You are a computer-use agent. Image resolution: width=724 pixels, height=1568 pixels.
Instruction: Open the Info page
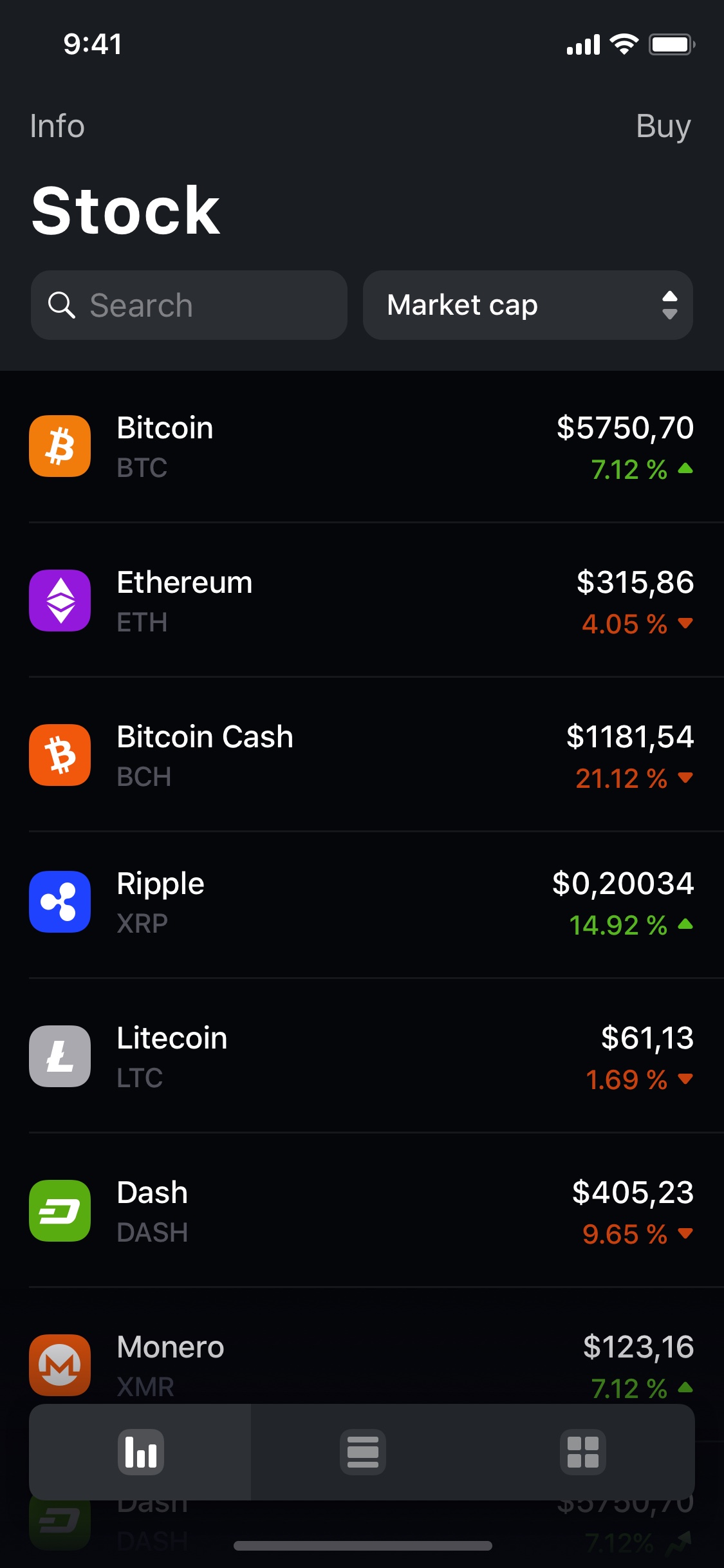[x=57, y=126]
